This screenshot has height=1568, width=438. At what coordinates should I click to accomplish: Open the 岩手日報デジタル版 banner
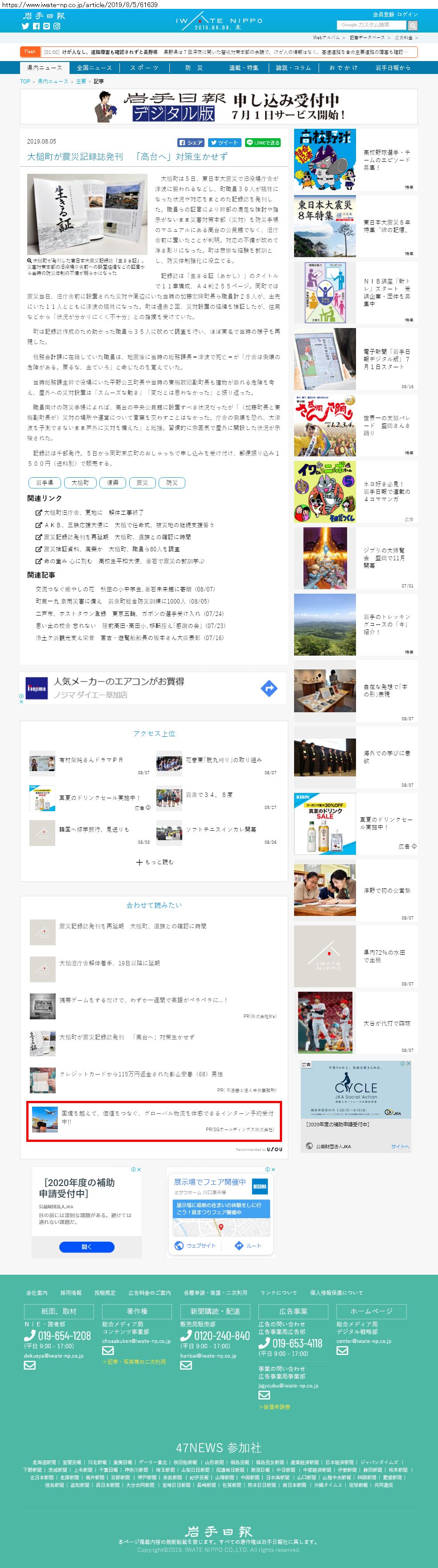pyautogui.click(x=218, y=107)
